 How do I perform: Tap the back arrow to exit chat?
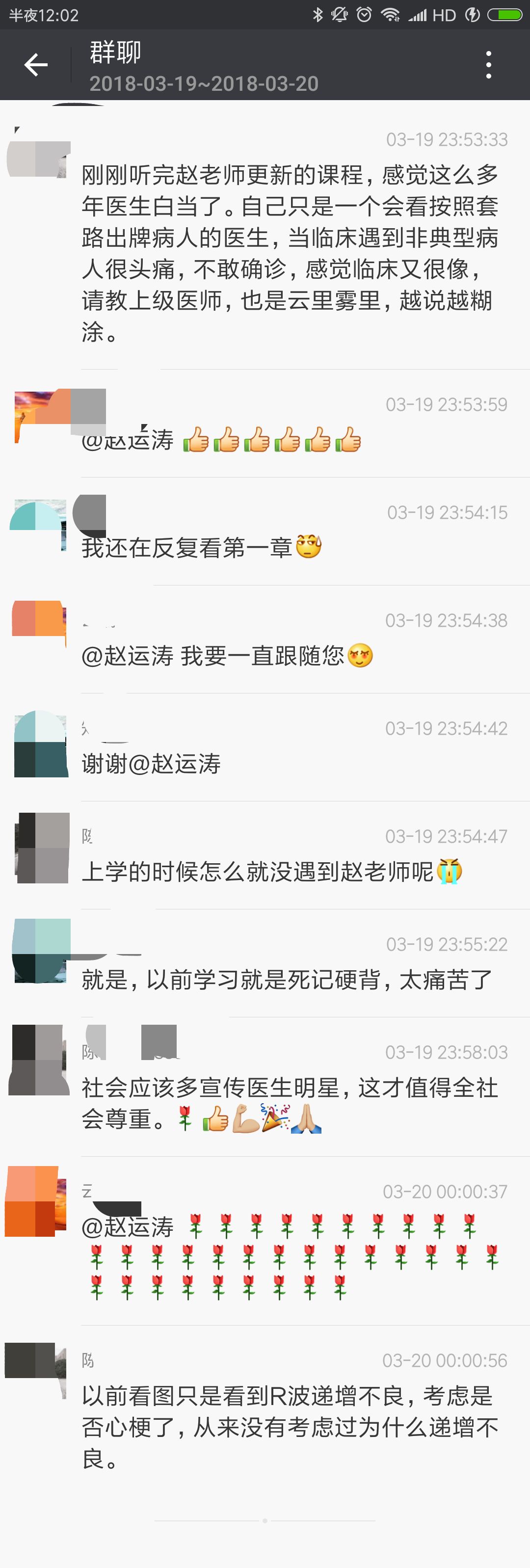pos(36,64)
